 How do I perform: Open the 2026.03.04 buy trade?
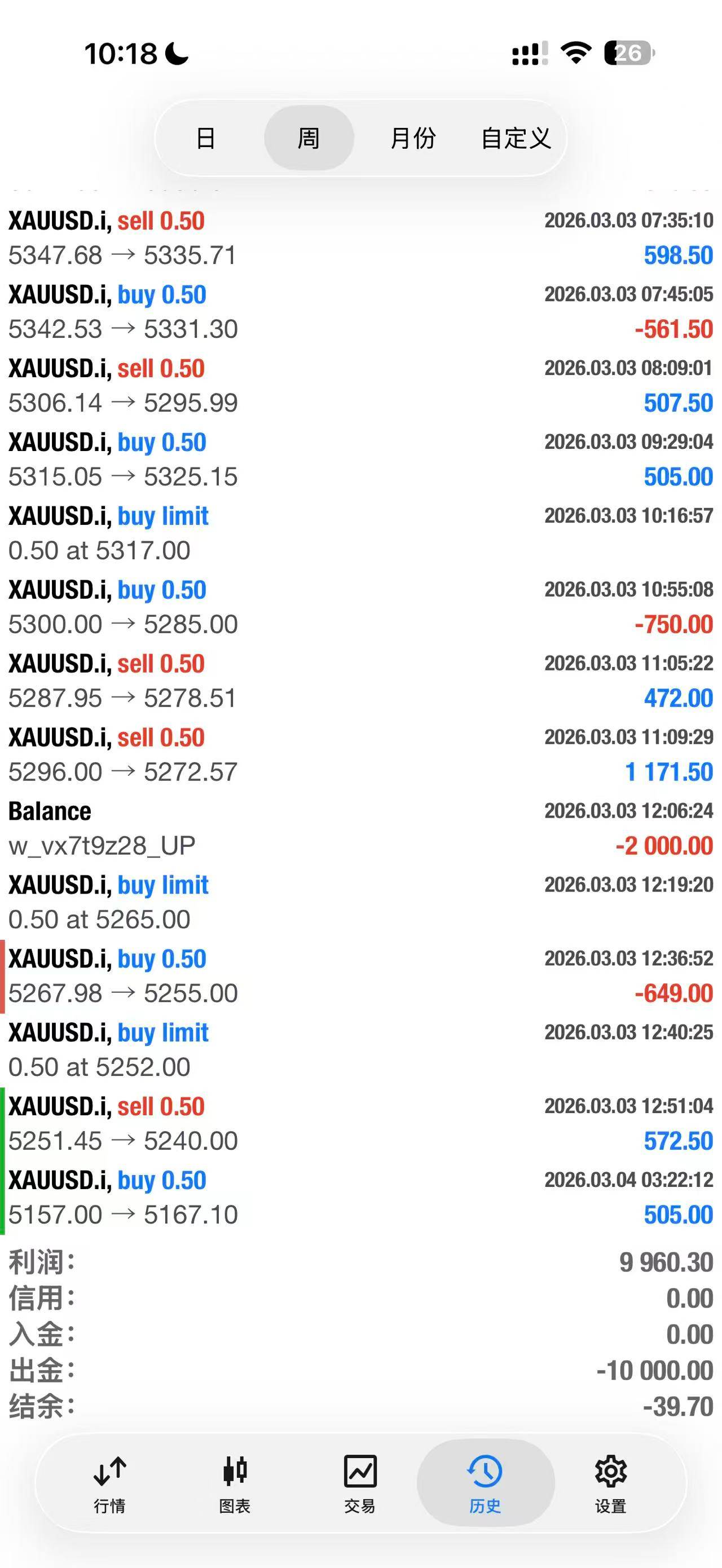[x=360, y=1198]
